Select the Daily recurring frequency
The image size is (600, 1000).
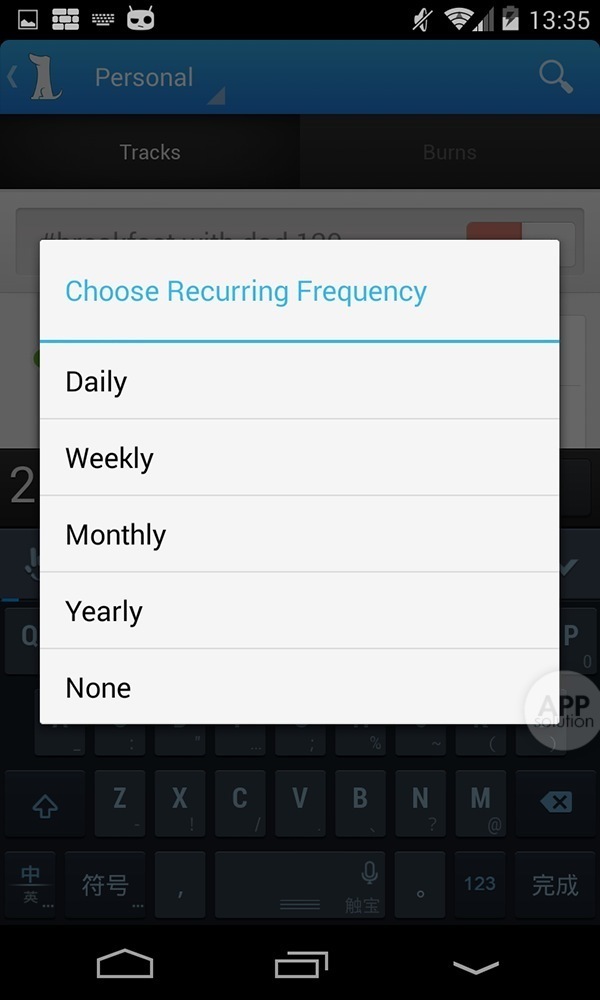(x=298, y=381)
